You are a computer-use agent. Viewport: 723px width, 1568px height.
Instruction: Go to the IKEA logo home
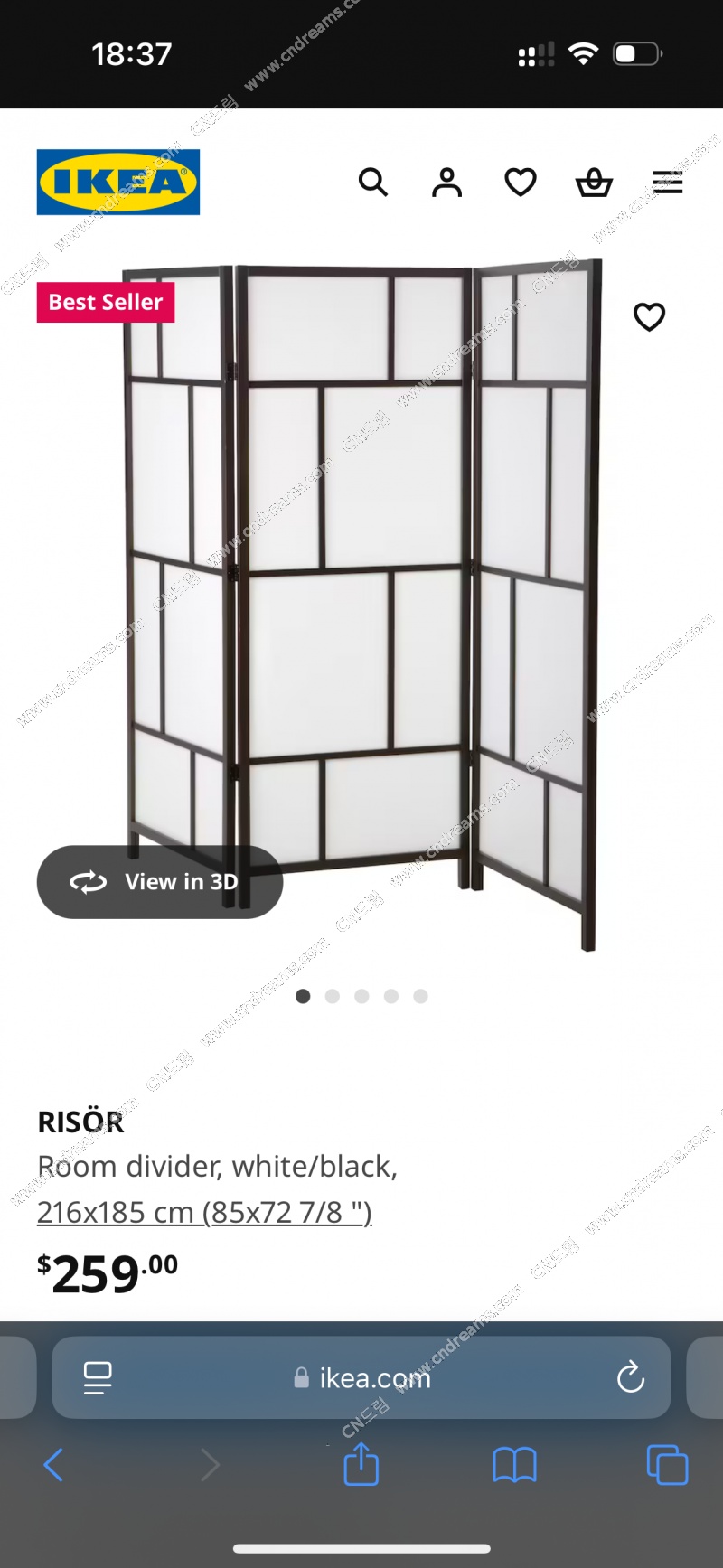(117, 183)
